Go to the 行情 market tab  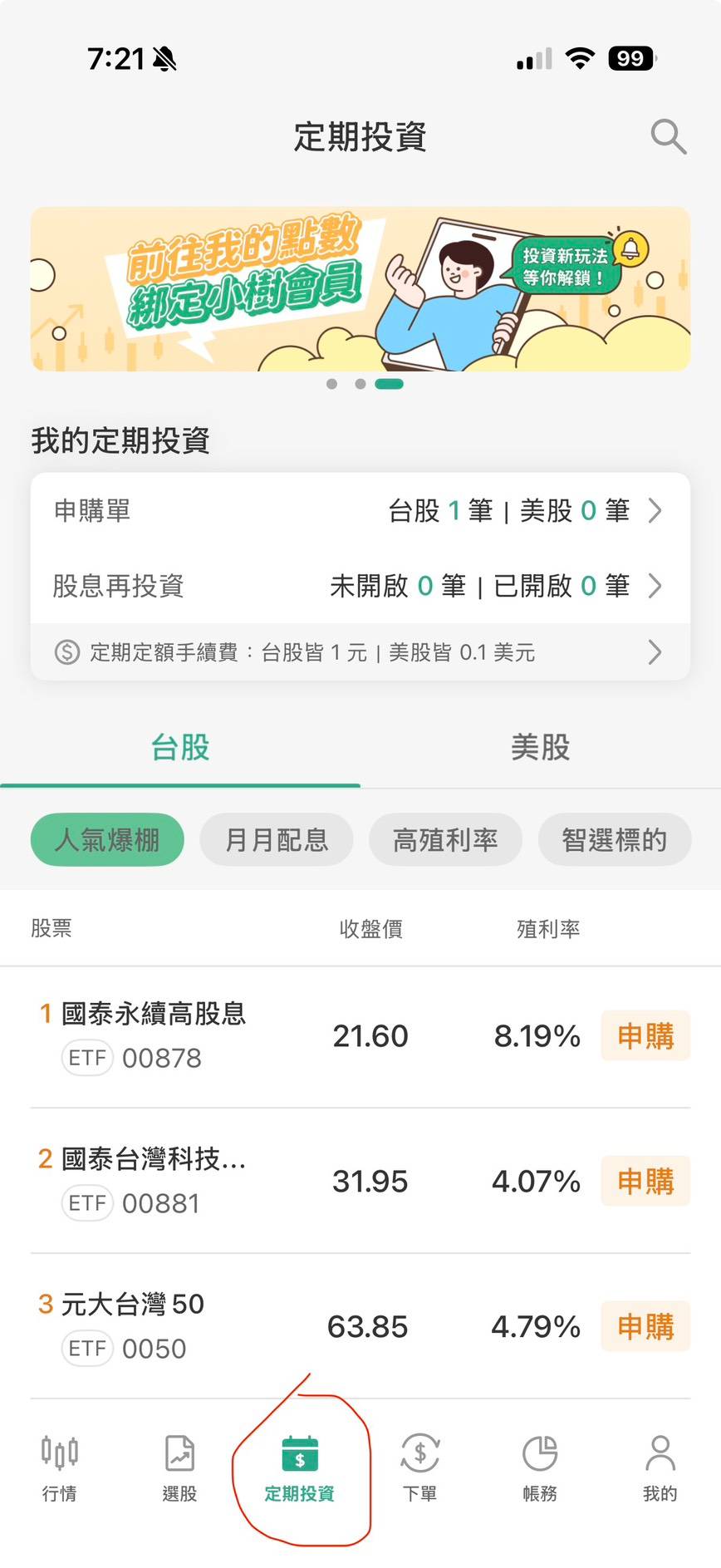(60, 1467)
